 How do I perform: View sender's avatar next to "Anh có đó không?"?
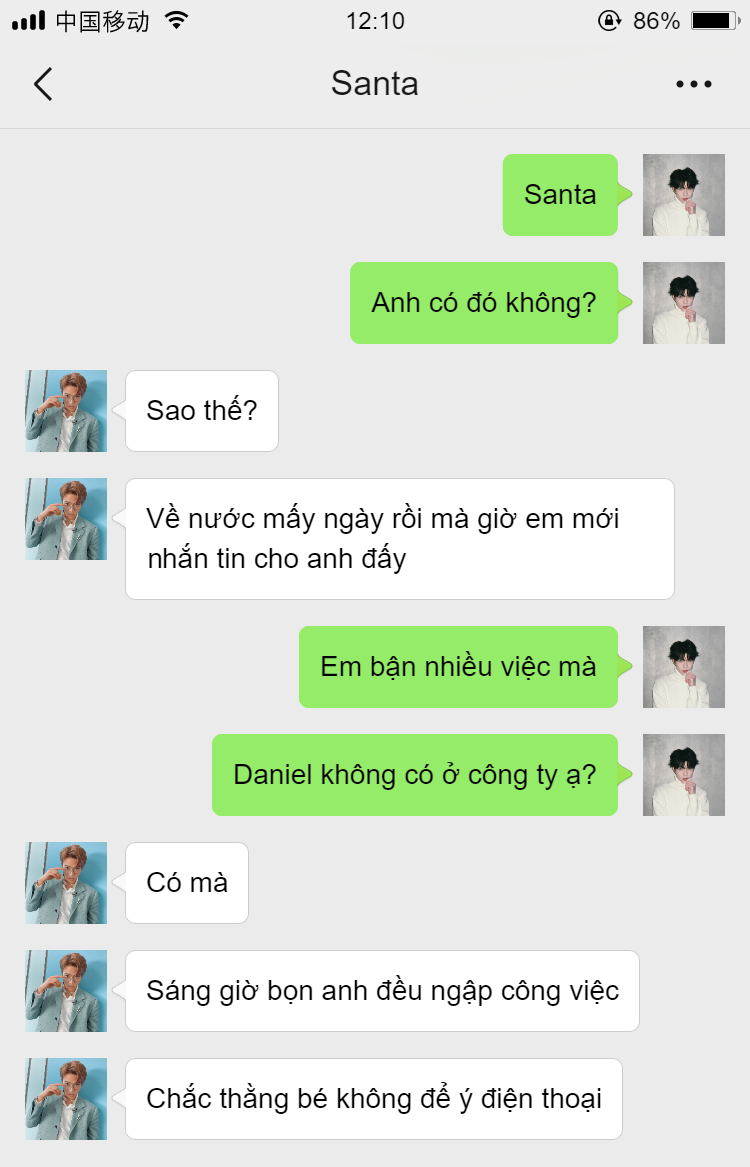[x=683, y=303]
